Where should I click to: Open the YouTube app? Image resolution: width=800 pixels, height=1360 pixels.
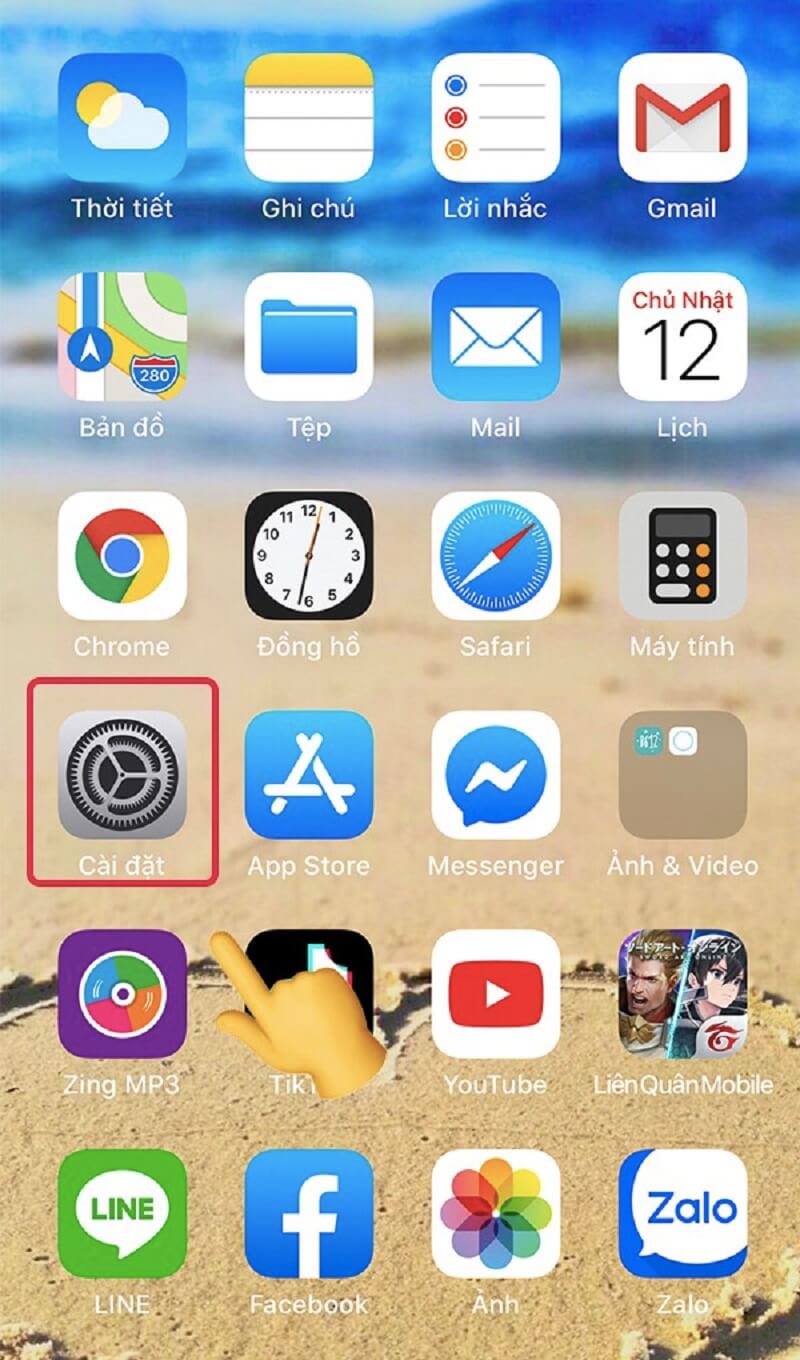[495, 994]
